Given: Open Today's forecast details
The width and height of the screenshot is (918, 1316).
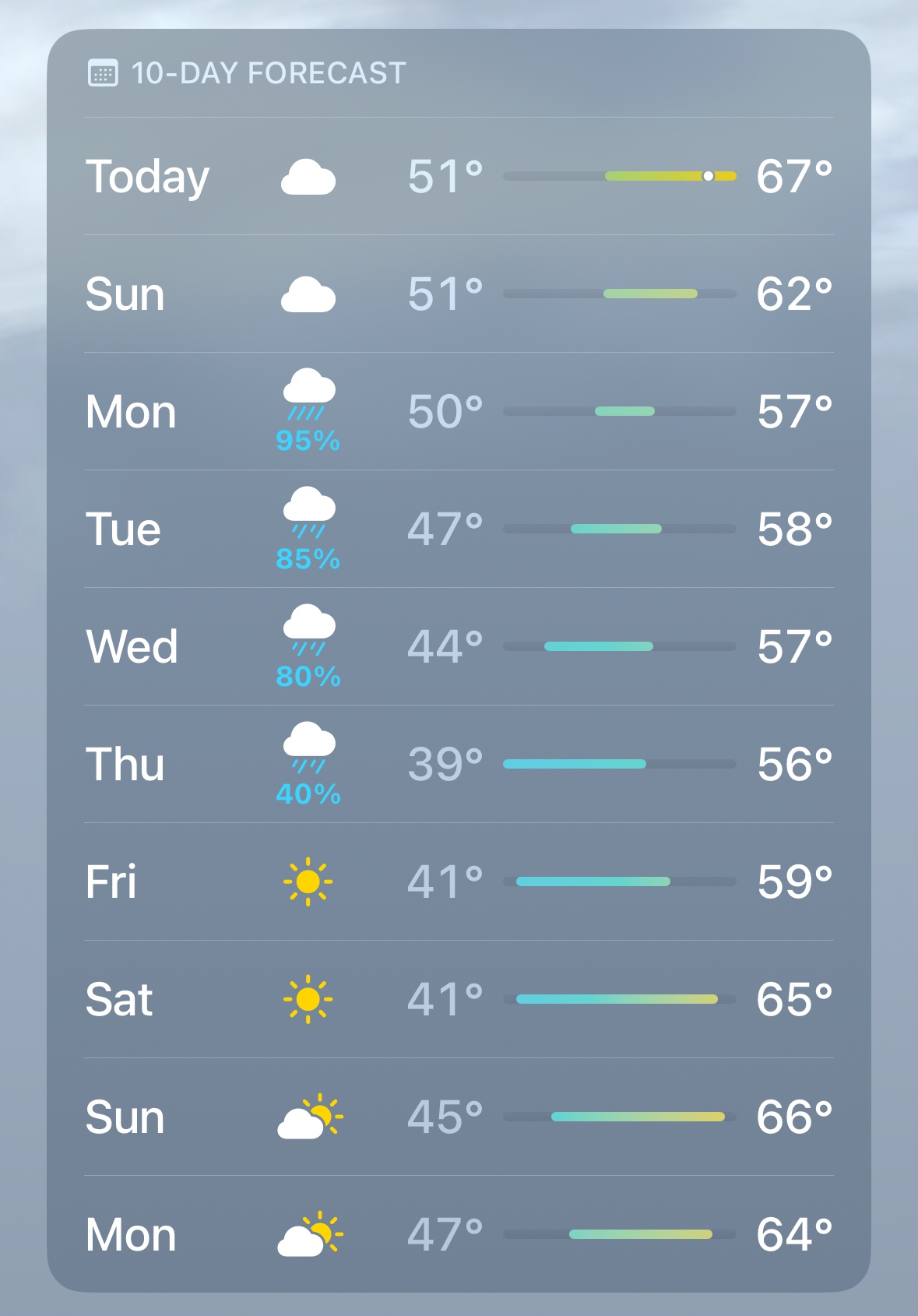Looking at the screenshot, I should pos(459,177).
